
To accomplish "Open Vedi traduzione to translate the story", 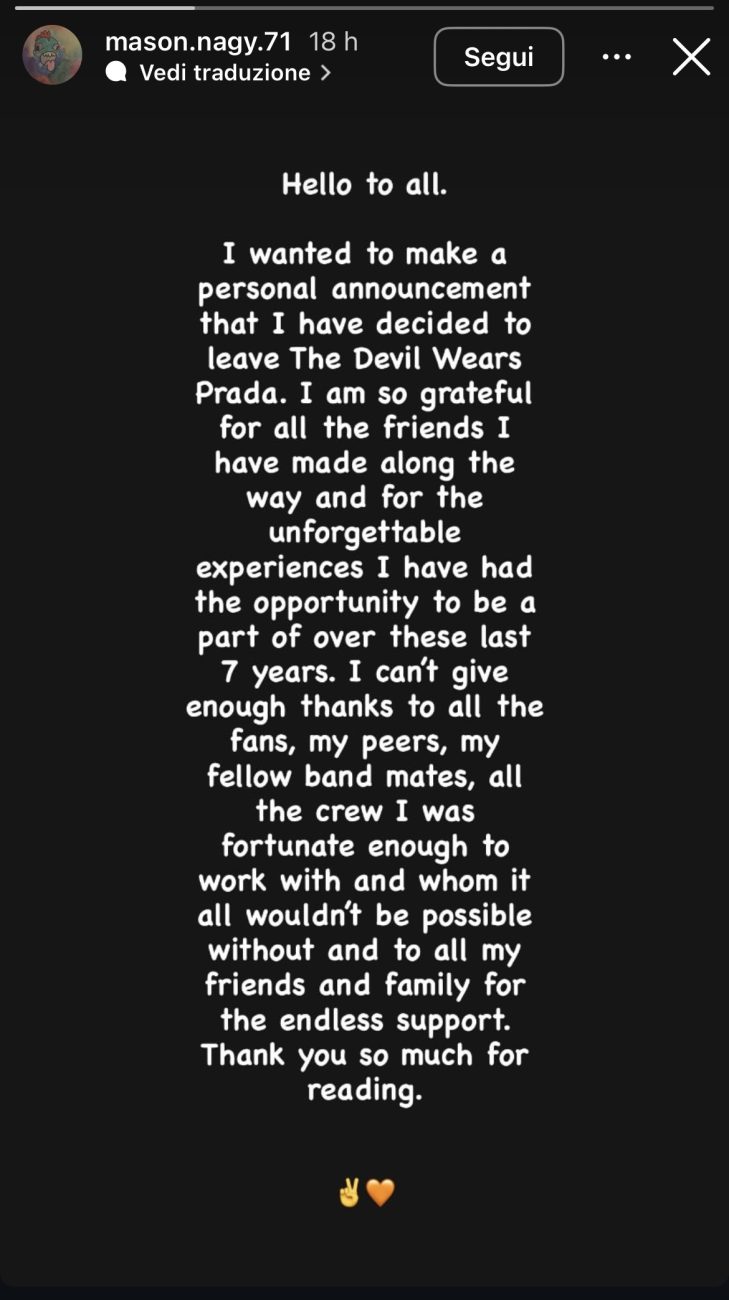I will coord(225,73).
